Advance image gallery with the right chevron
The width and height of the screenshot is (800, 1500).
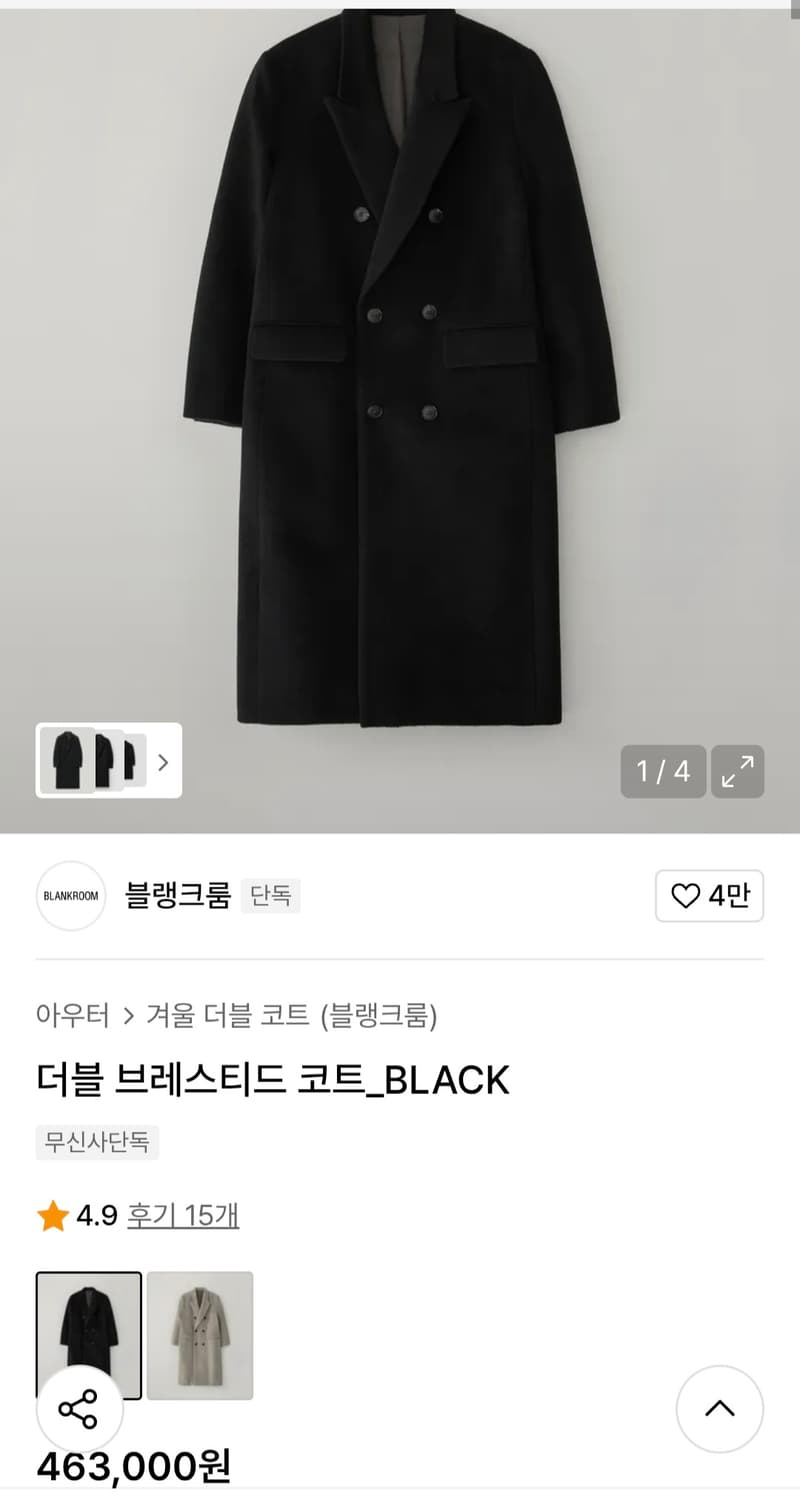point(162,762)
